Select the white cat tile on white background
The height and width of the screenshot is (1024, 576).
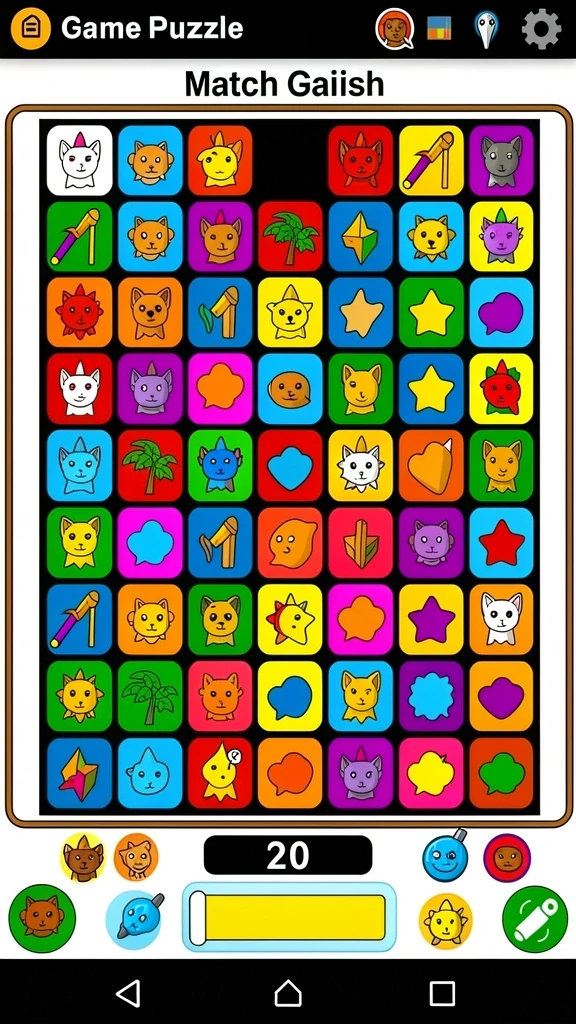pos(80,161)
